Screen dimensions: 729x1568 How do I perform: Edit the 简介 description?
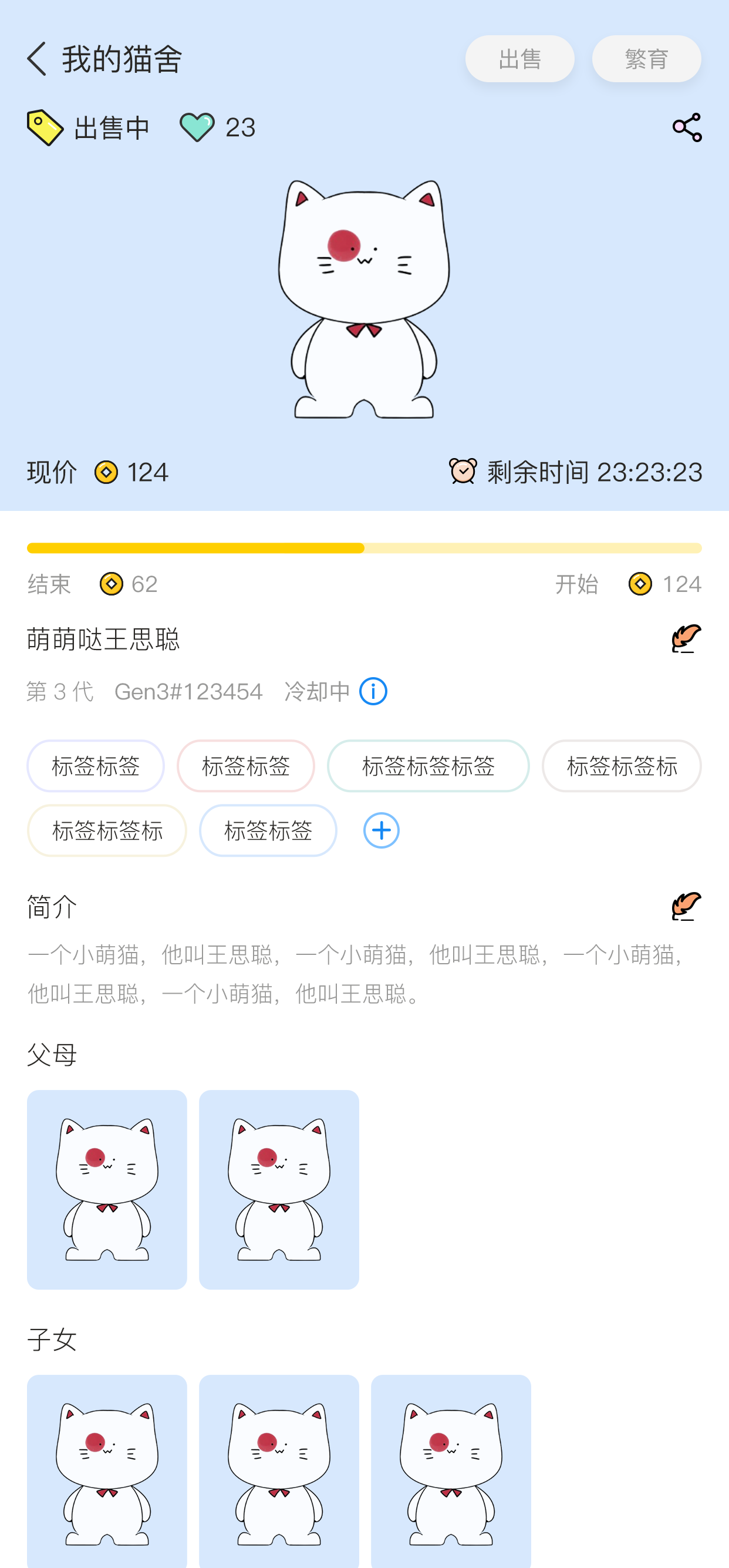(686, 906)
